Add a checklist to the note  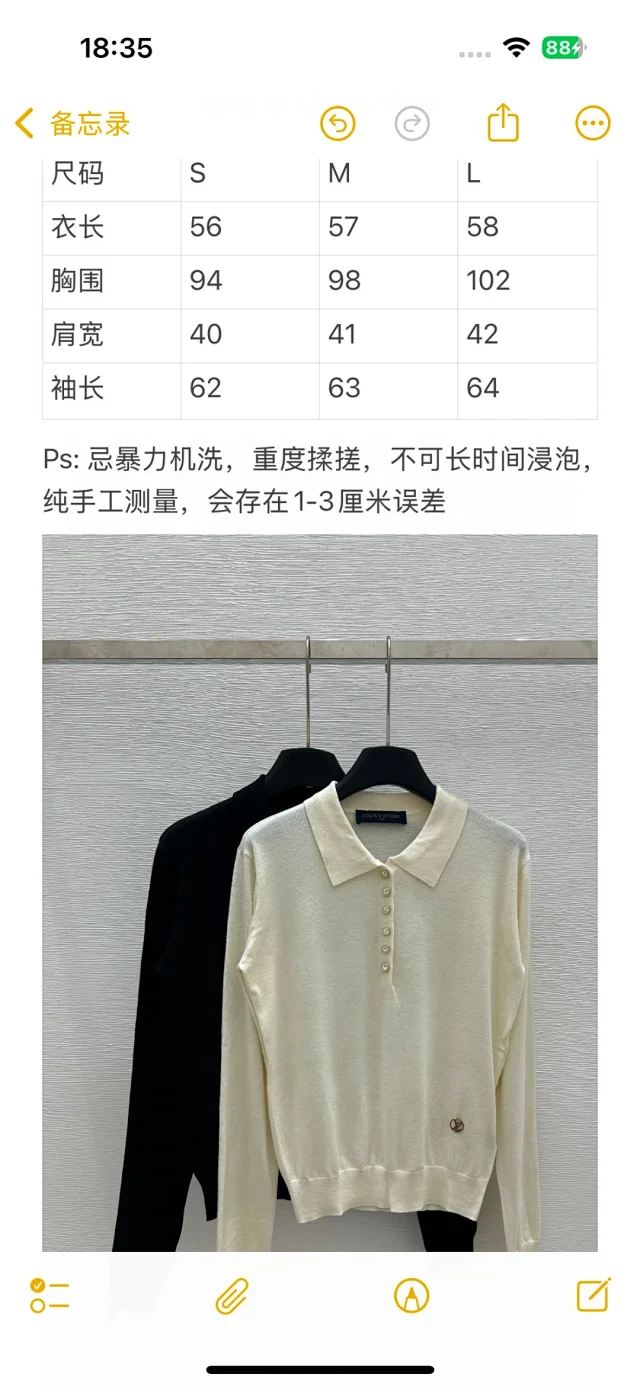(x=50, y=1295)
